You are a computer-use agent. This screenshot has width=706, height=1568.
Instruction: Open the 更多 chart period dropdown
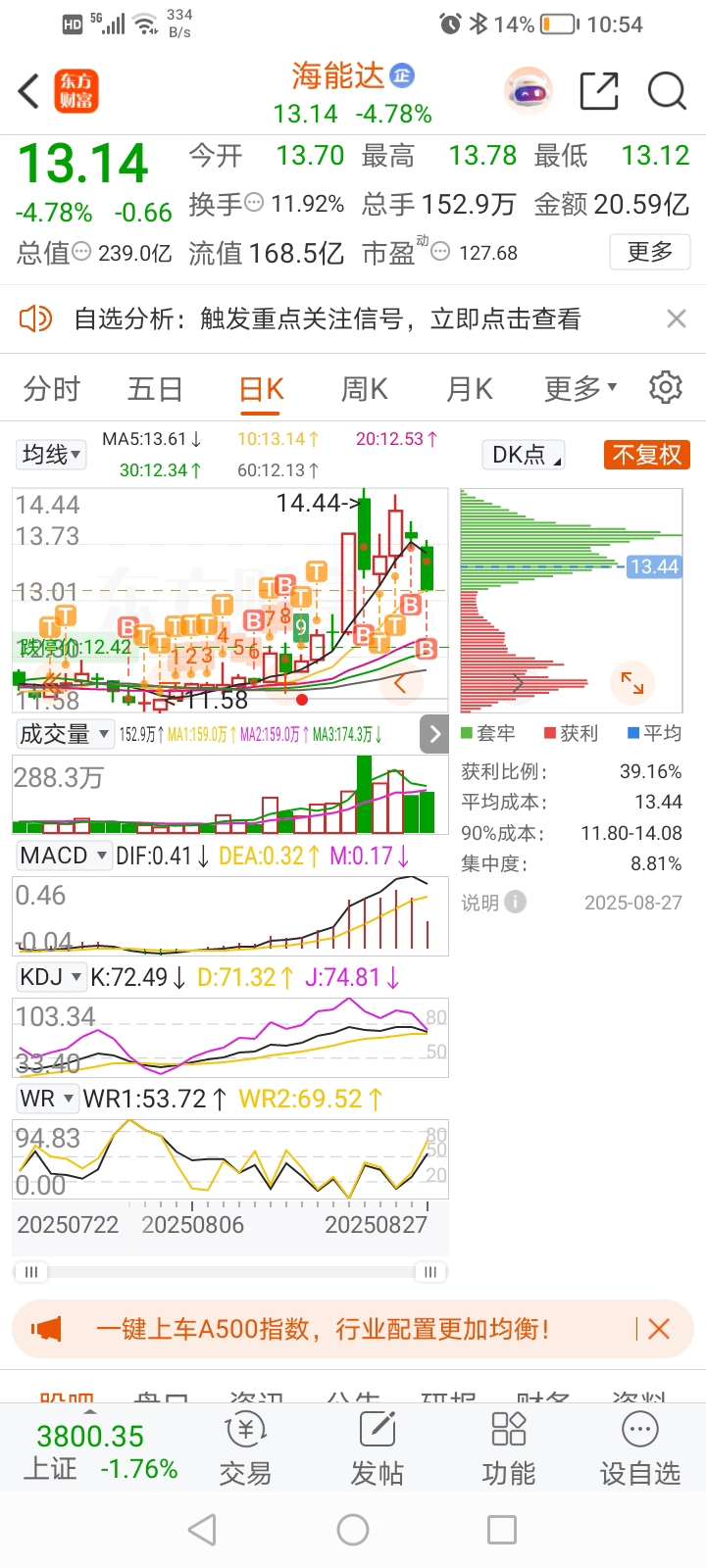580,389
